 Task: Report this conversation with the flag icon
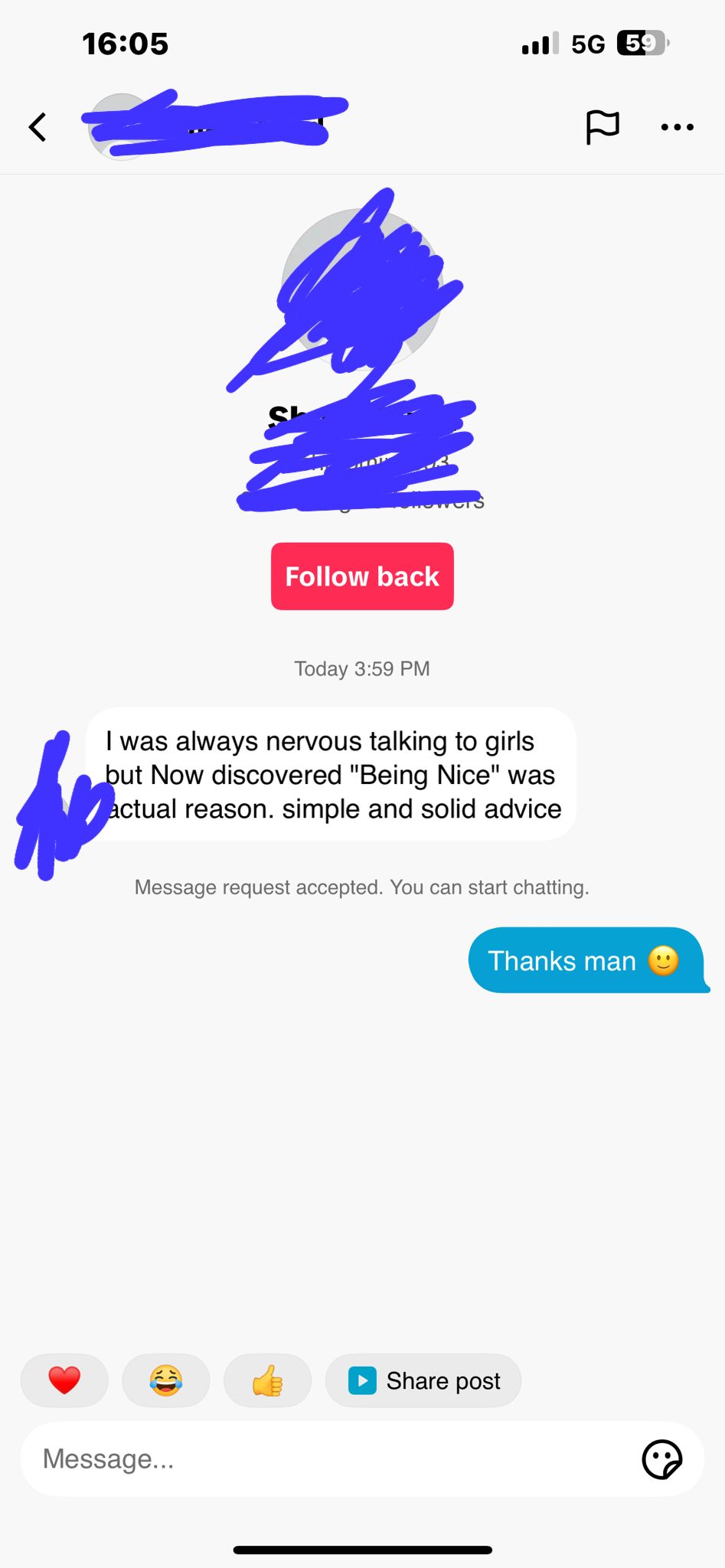point(602,127)
